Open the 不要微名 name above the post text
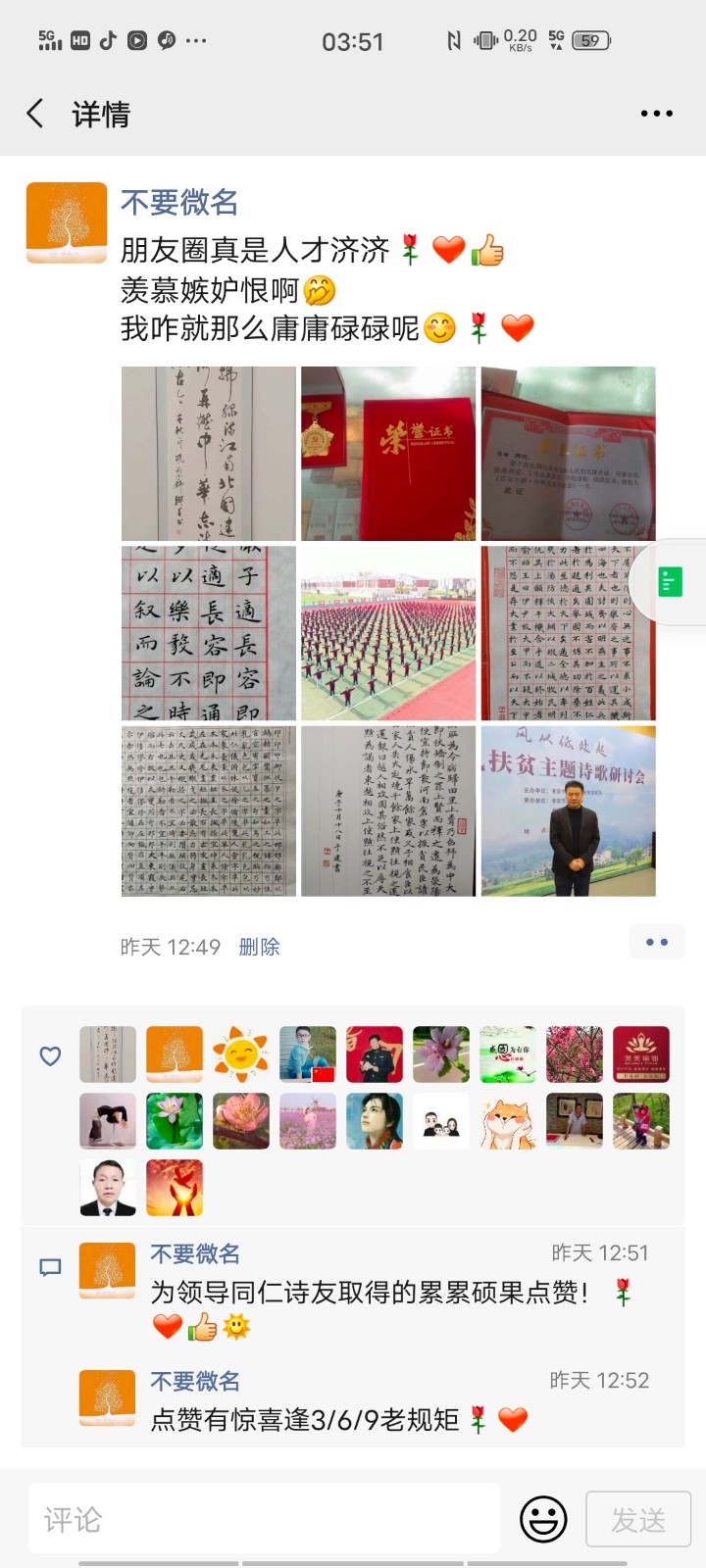Image resolution: width=706 pixels, height=1568 pixels. click(179, 202)
